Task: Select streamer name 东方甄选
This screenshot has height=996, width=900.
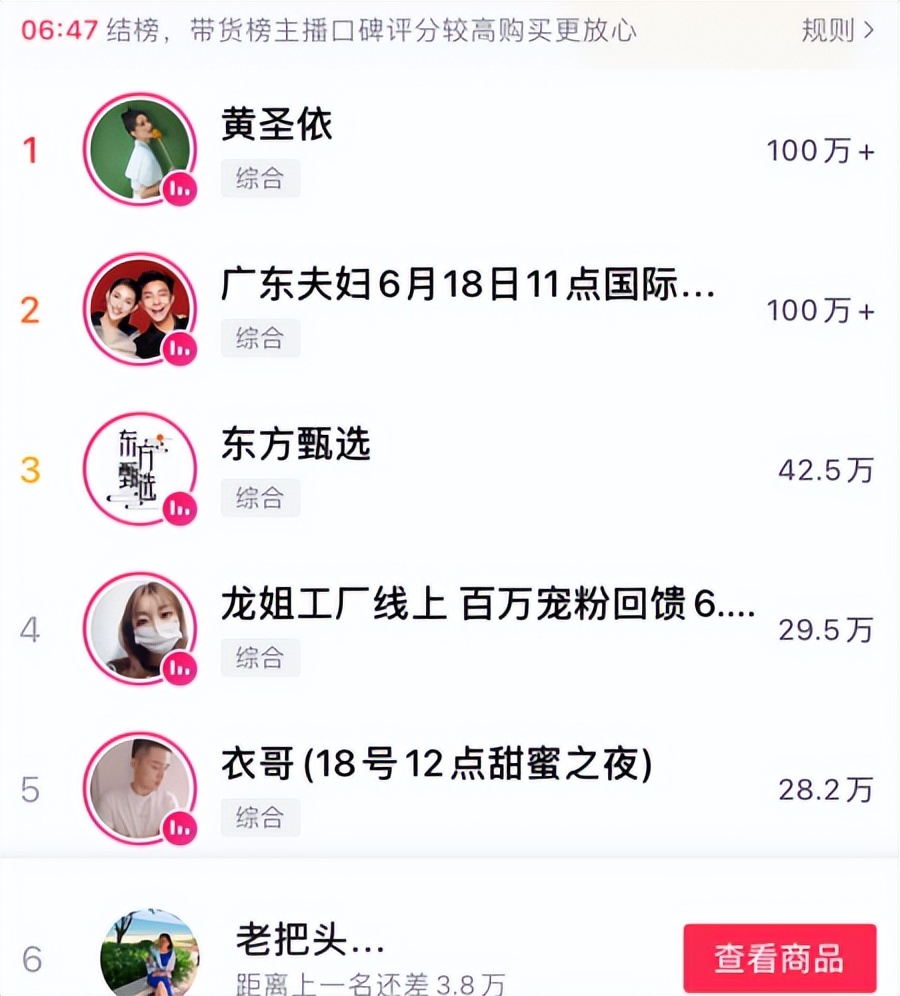Action: [294, 448]
